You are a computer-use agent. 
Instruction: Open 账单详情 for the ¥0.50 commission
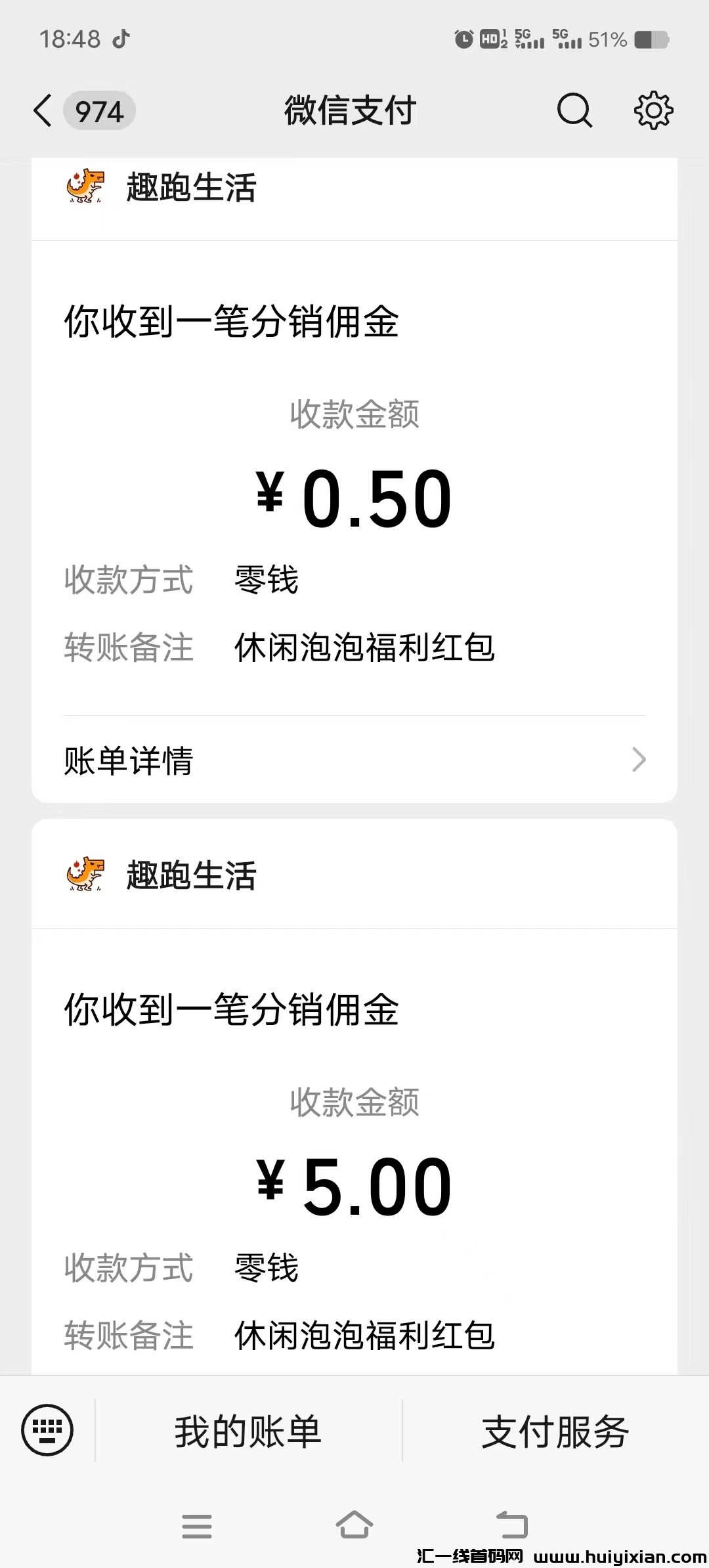[127, 760]
